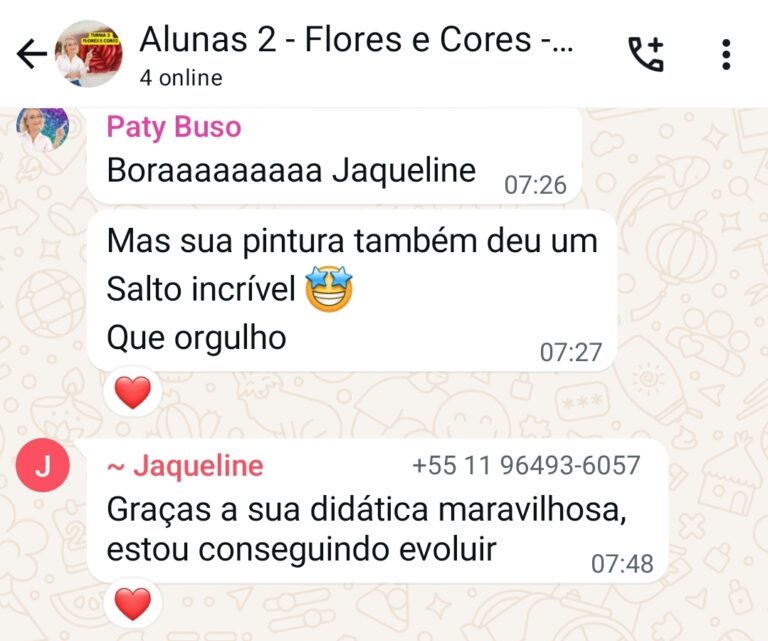Open the overflow menu
Screen dimensions: 768x641
tap(727, 54)
